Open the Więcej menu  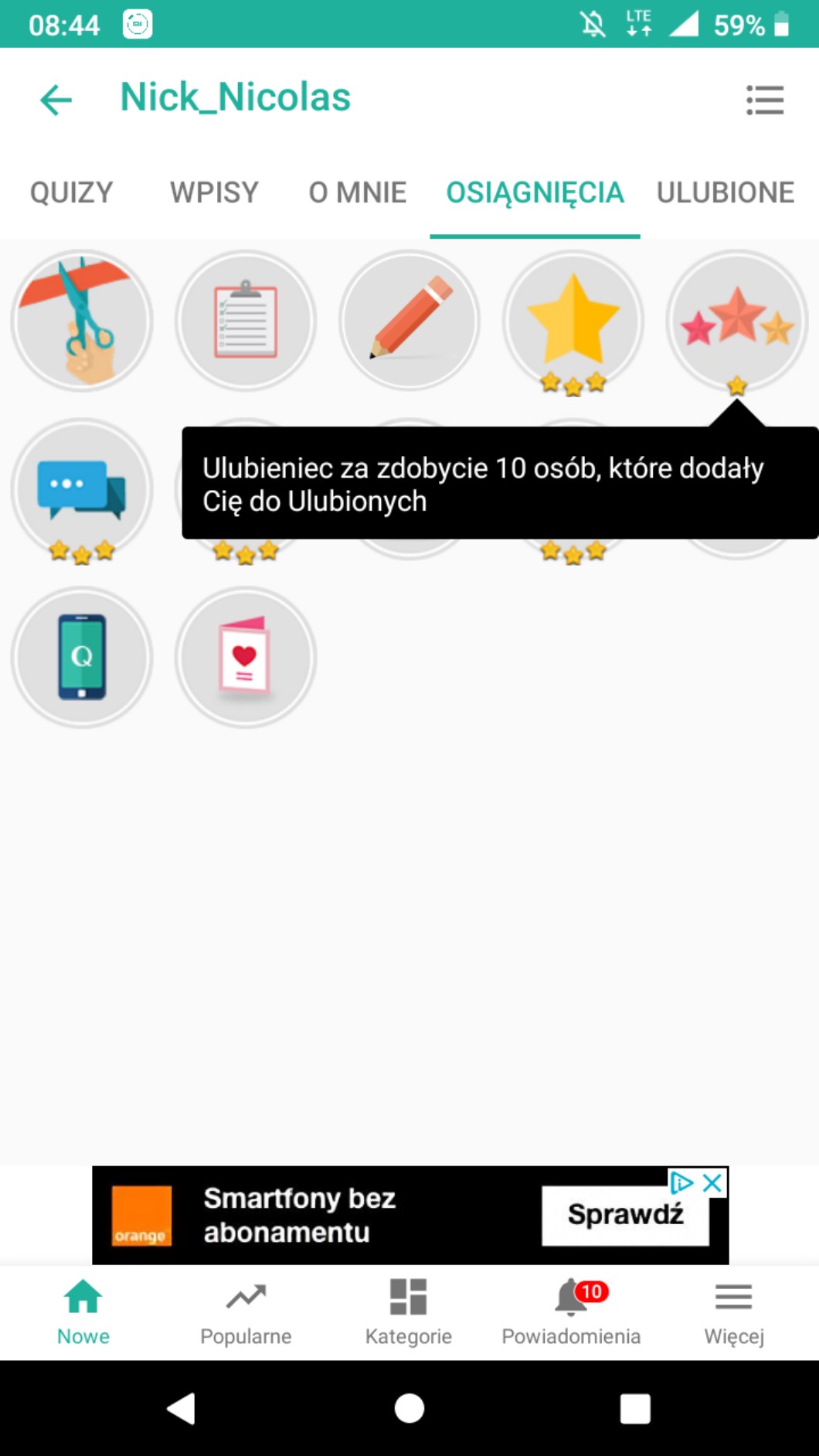(733, 1311)
